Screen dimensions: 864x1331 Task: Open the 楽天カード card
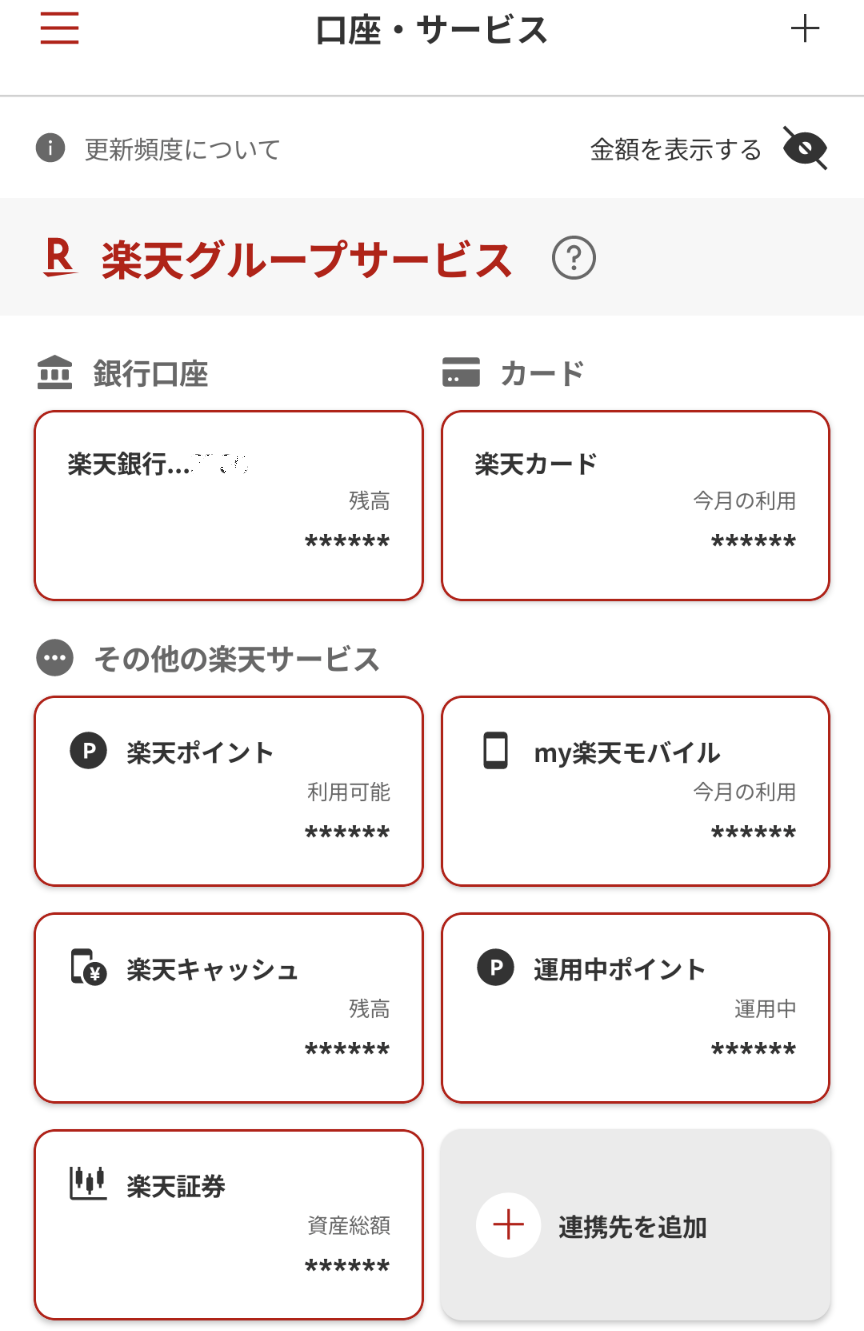(635, 506)
